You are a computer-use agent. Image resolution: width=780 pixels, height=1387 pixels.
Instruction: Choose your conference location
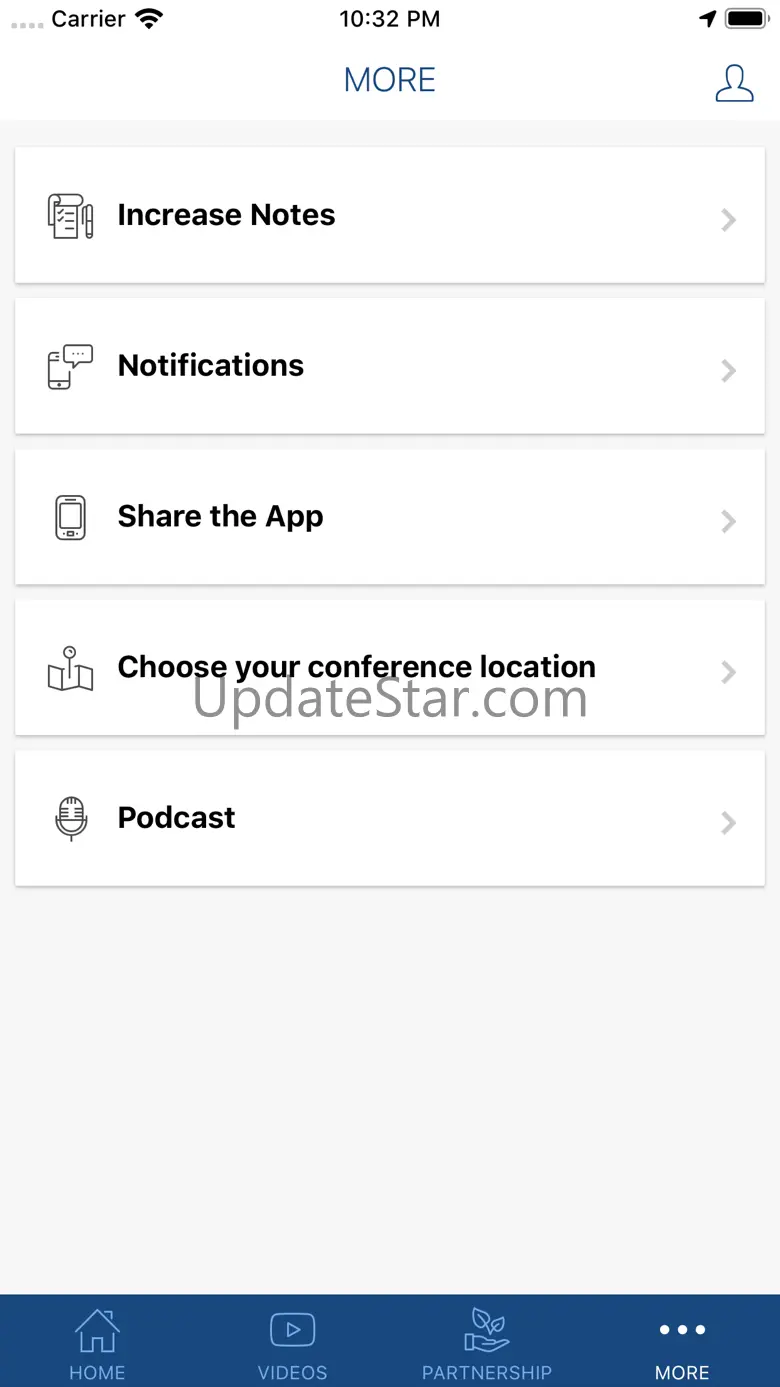tap(390, 668)
